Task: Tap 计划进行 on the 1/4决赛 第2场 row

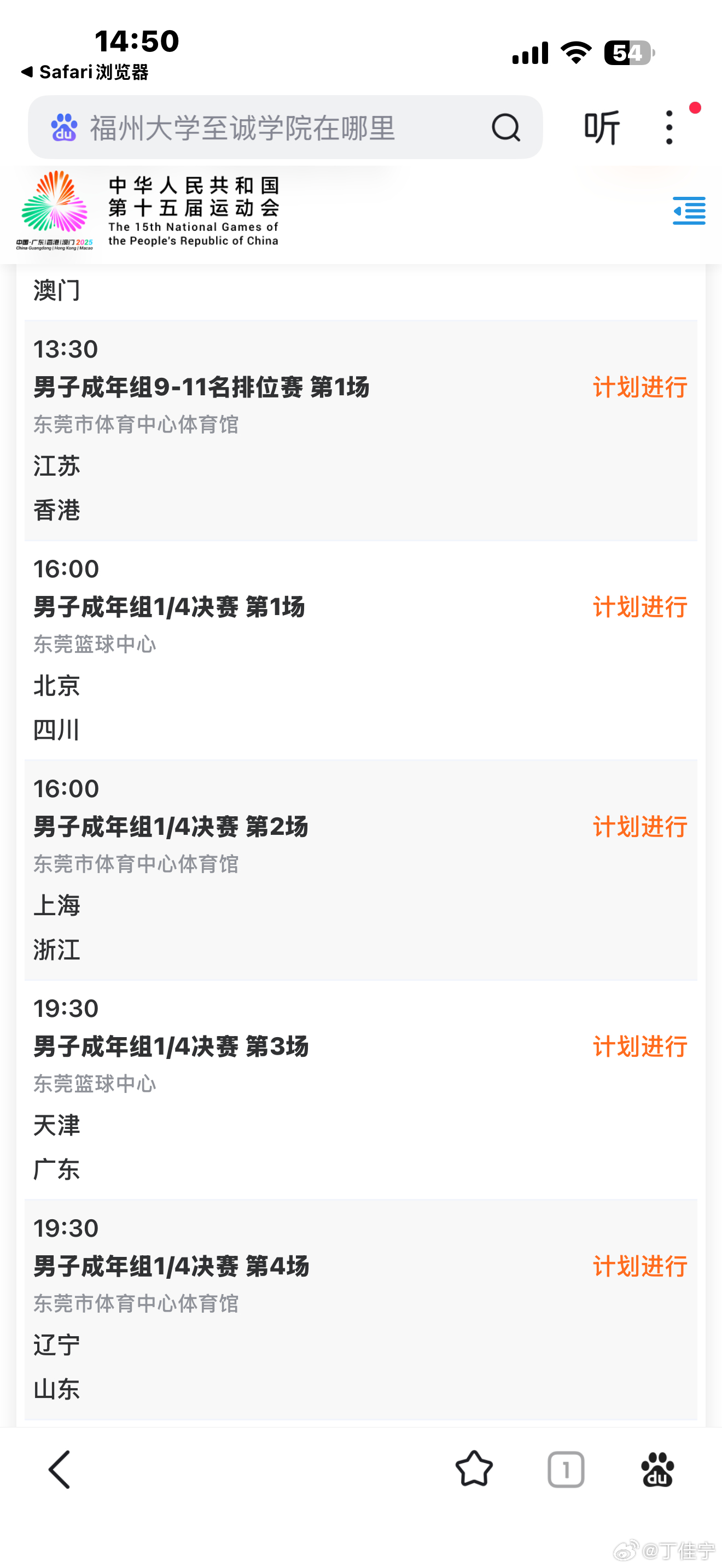Action: pos(639,827)
